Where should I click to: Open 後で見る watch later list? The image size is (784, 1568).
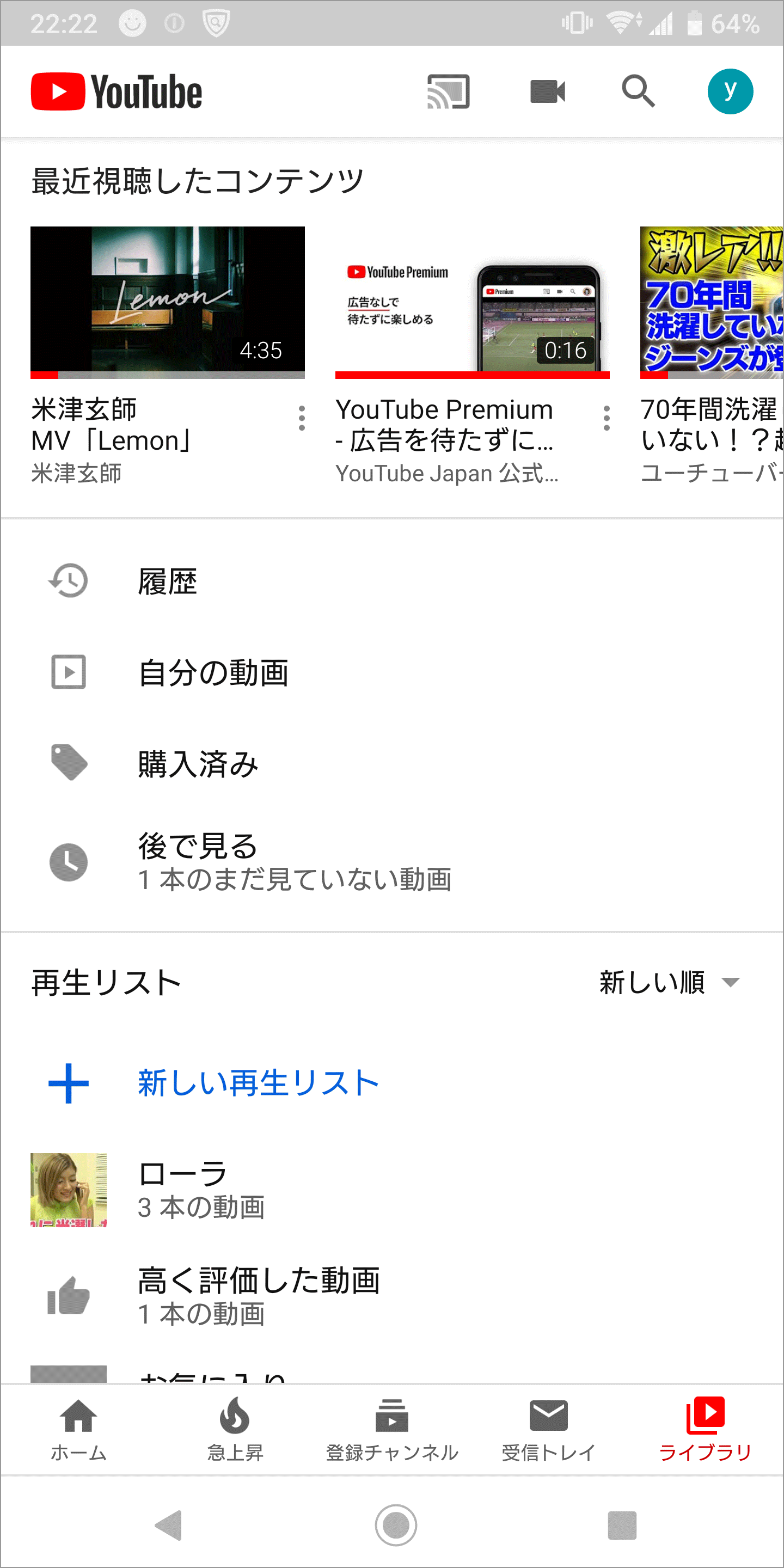[392, 862]
